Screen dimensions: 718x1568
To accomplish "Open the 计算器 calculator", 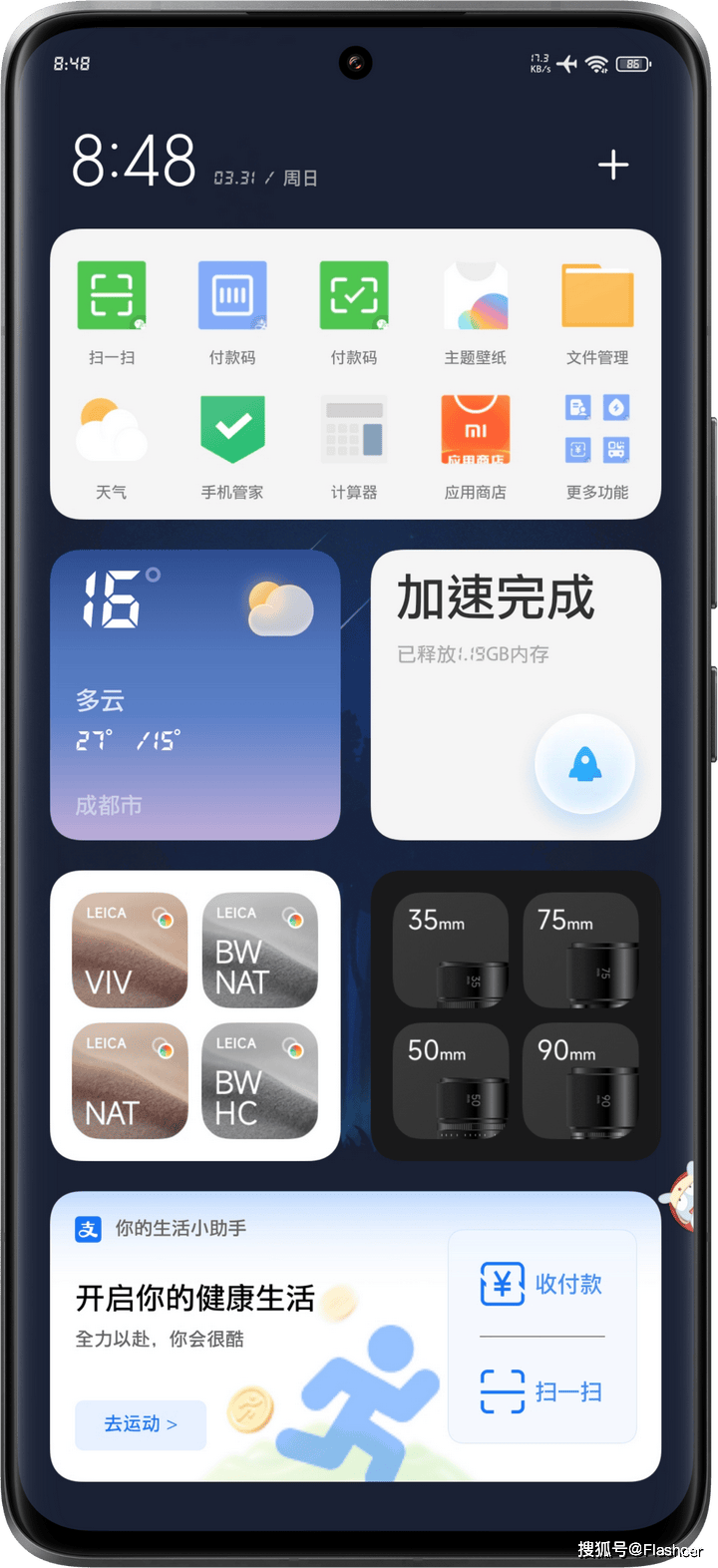I will [x=354, y=431].
